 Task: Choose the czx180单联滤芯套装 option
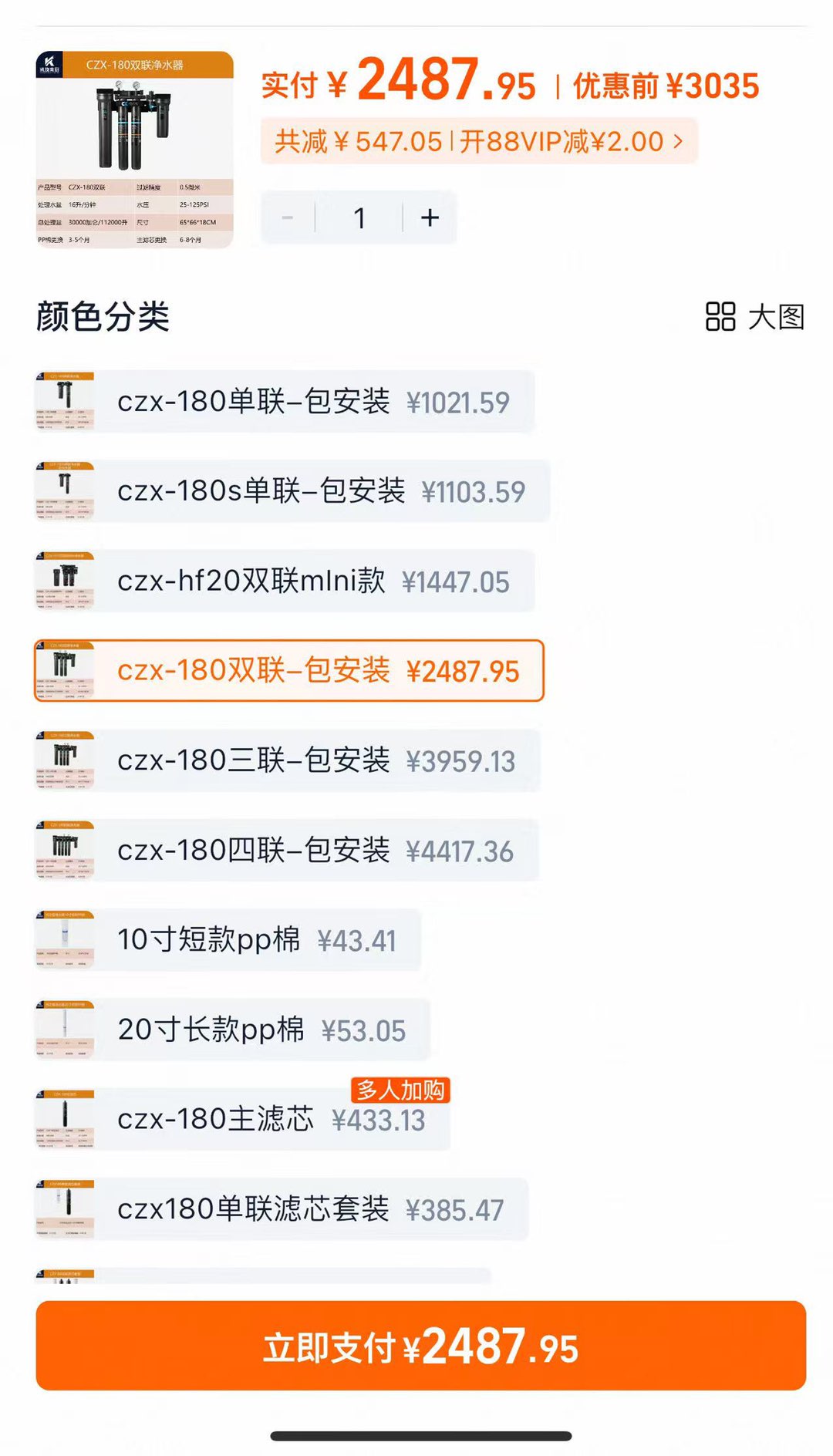click(x=282, y=1209)
